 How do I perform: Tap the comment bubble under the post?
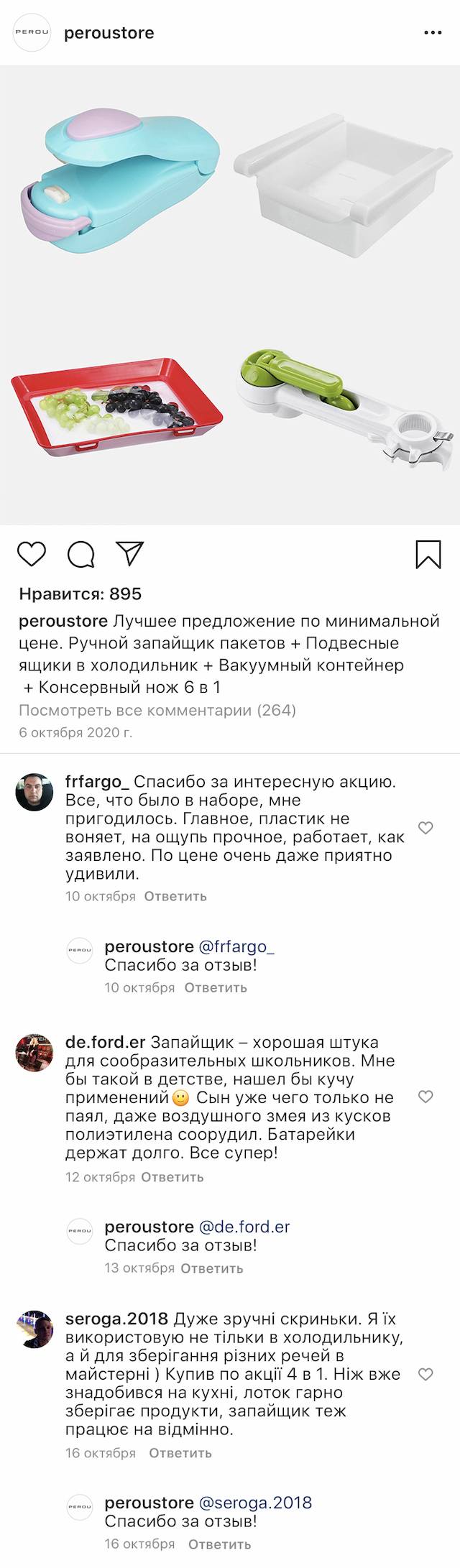(81, 554)
